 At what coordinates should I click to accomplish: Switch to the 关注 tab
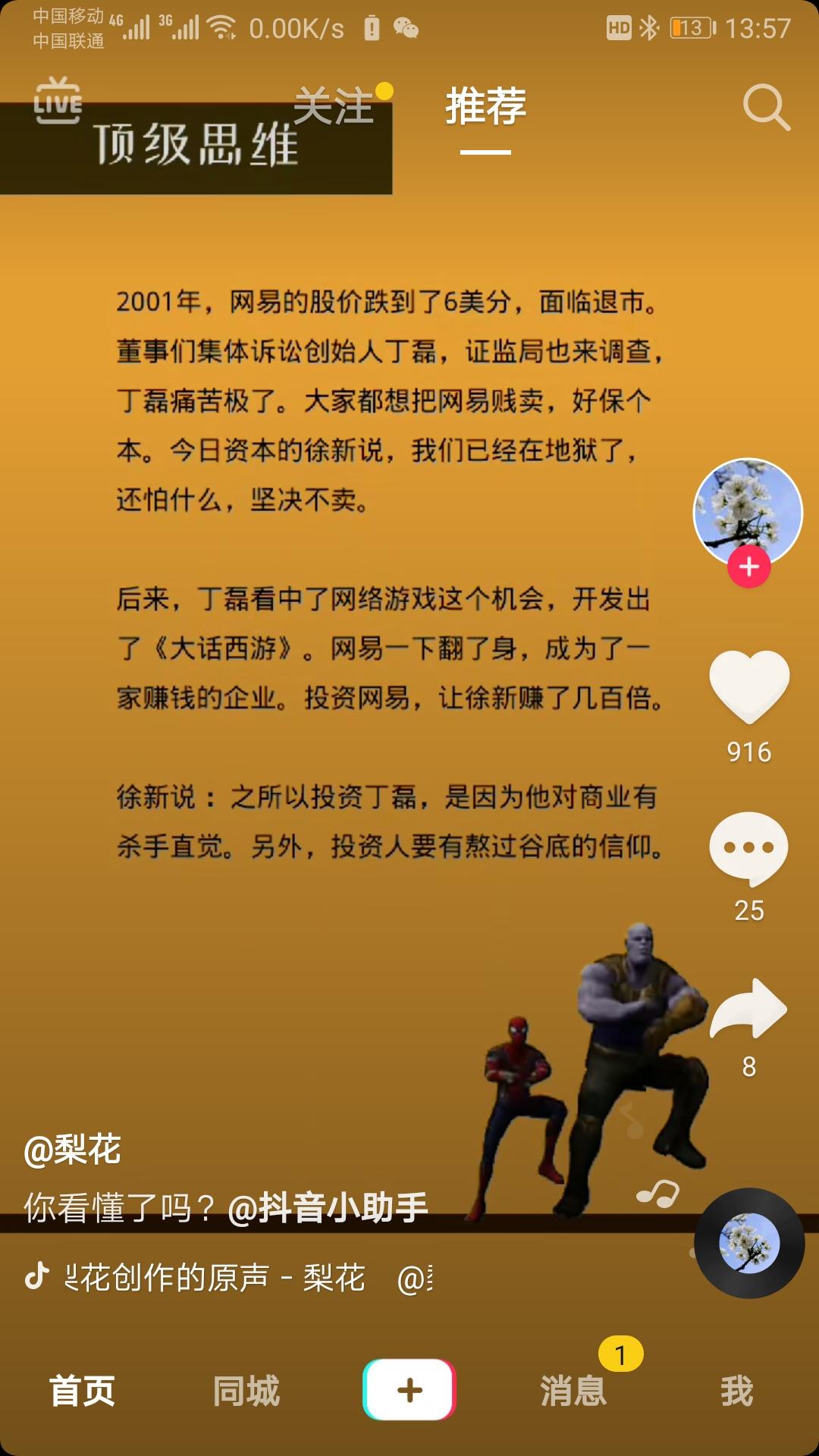[x=334, y=106]
